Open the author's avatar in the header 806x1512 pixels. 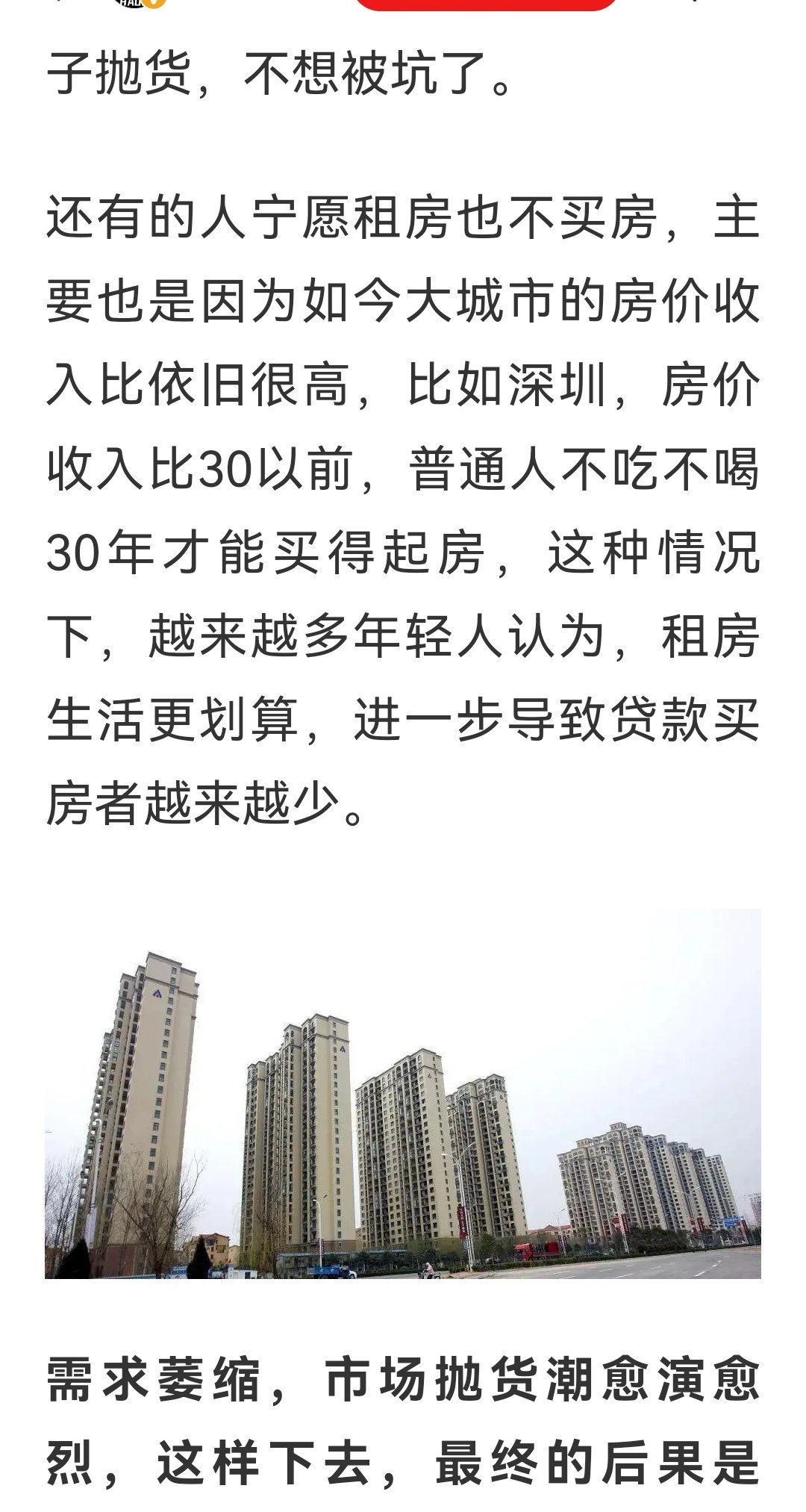pyautogui.click(x=142, y=4)
